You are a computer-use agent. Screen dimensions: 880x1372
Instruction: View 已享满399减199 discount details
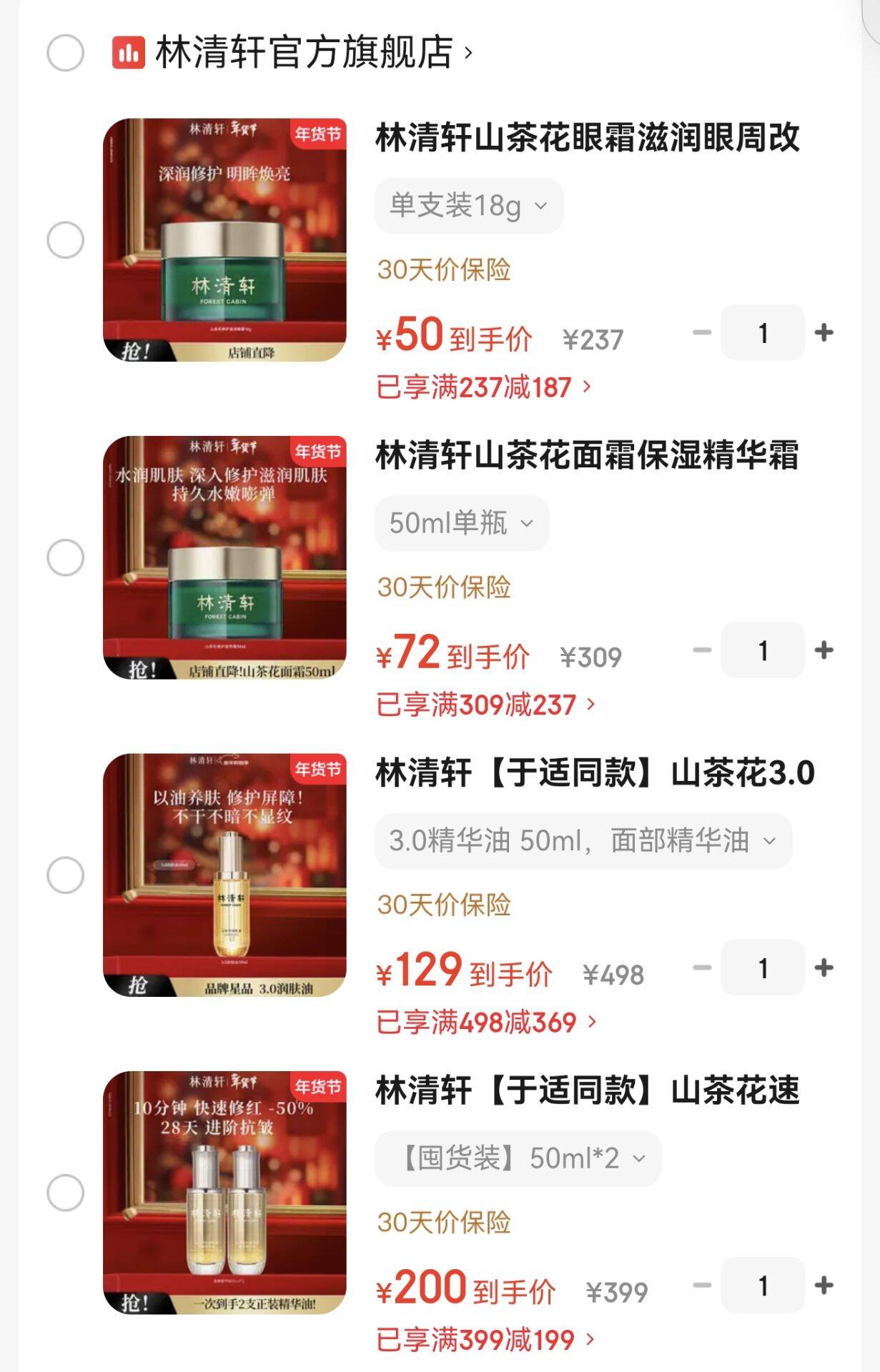click(485, 1340)
